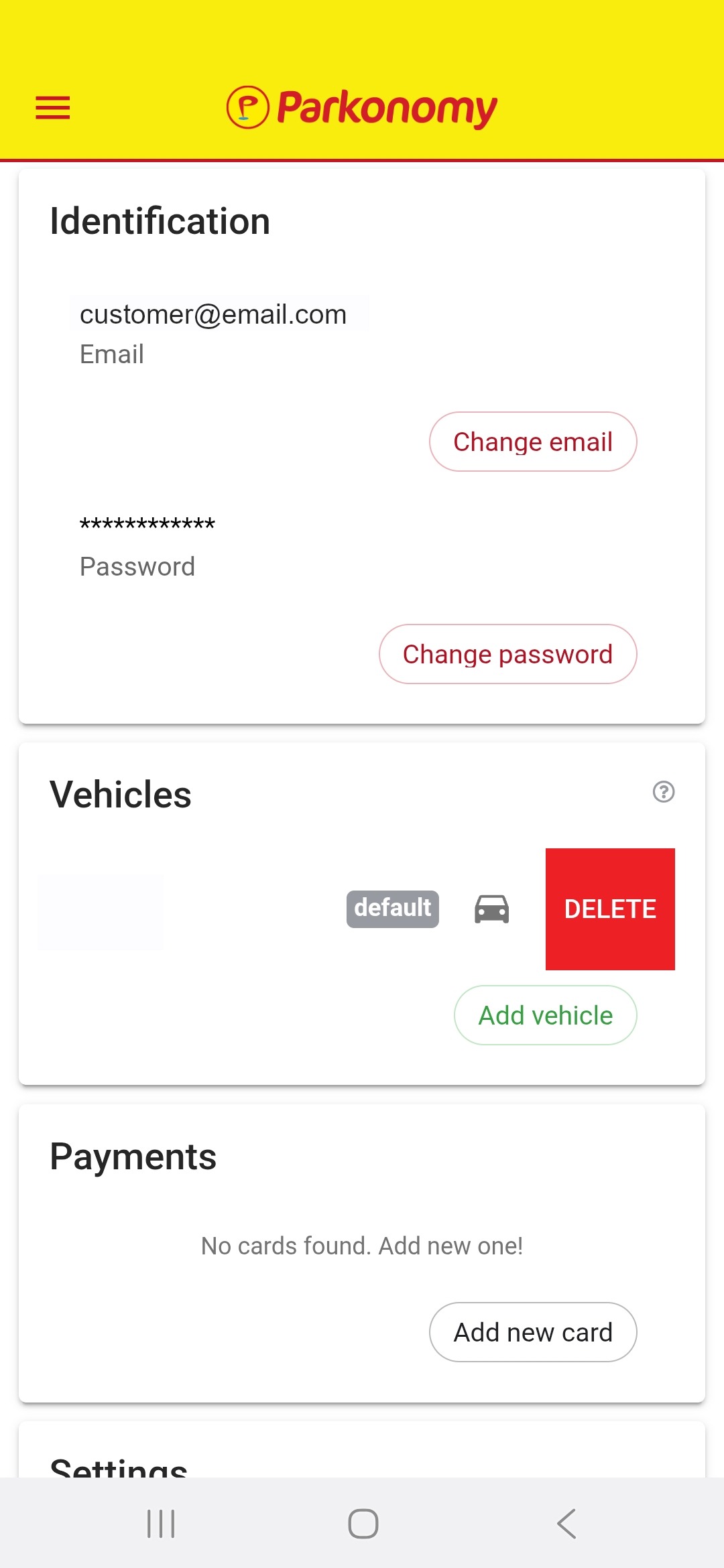Add a new payment card
The width and height of the screenshot is (724, 1568).
(533, 1332)
